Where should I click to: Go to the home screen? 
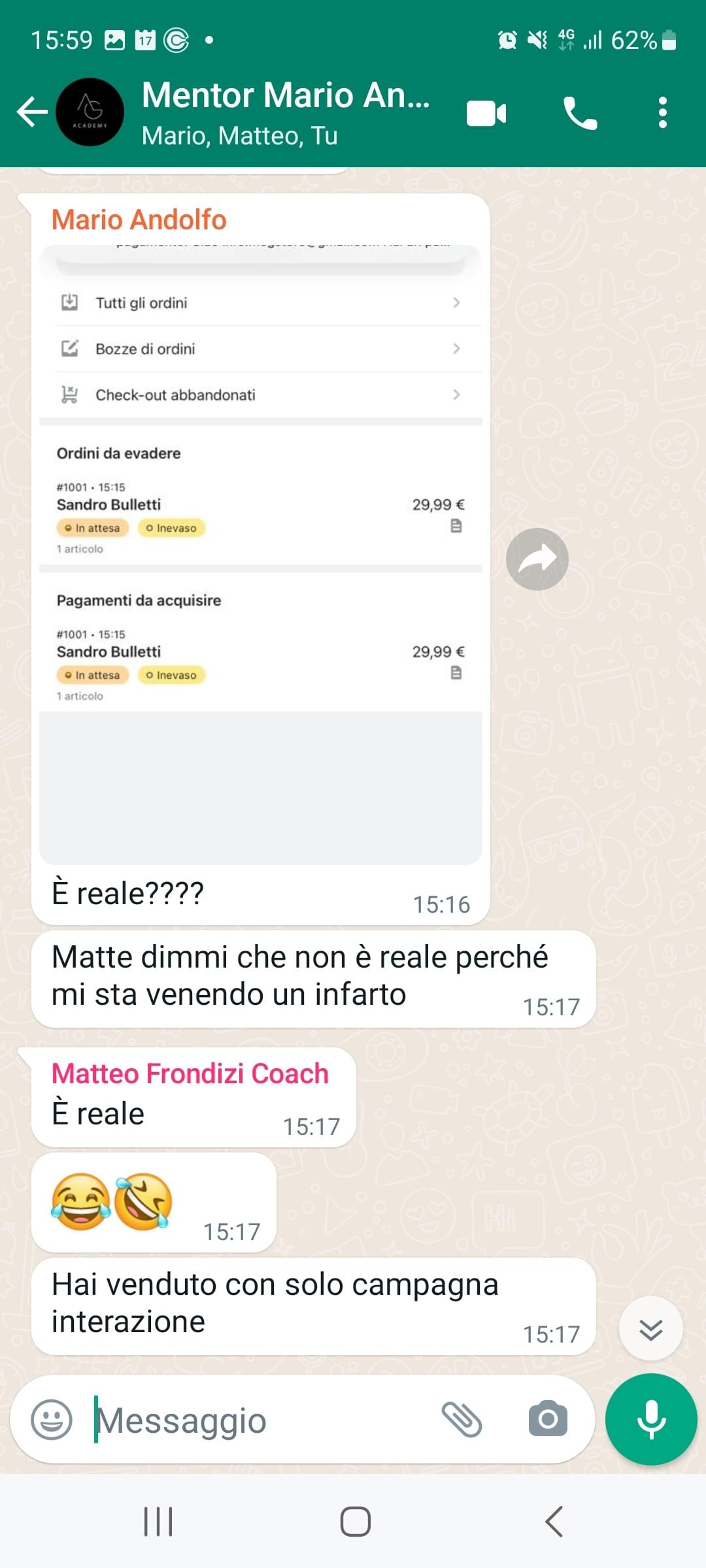(x=355, y=1521)
